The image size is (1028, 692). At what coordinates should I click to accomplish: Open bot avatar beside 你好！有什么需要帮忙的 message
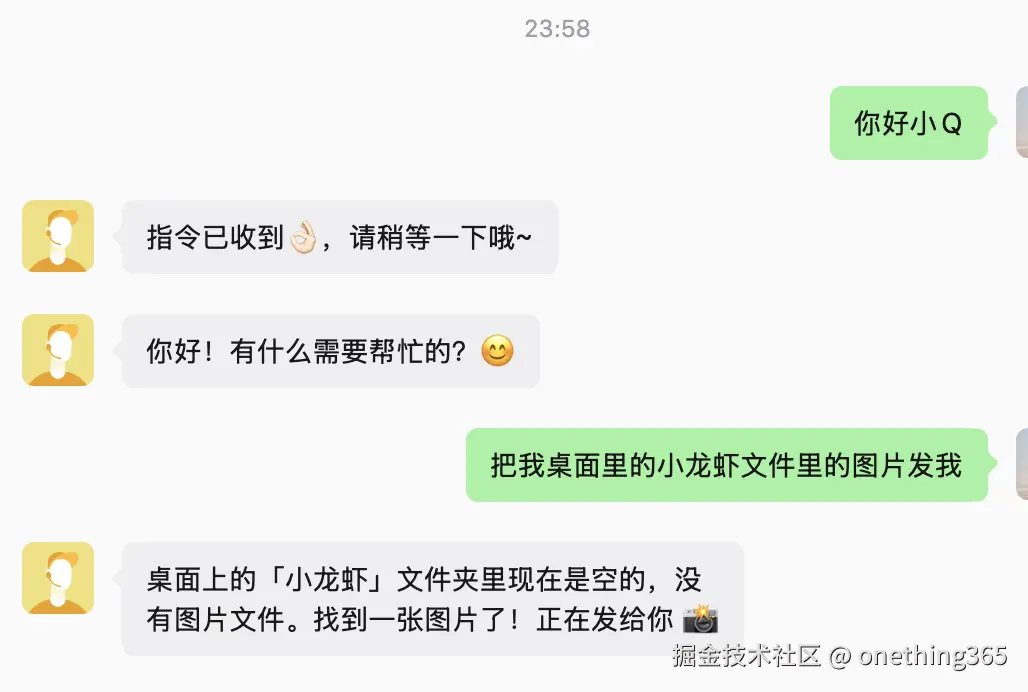58,350
